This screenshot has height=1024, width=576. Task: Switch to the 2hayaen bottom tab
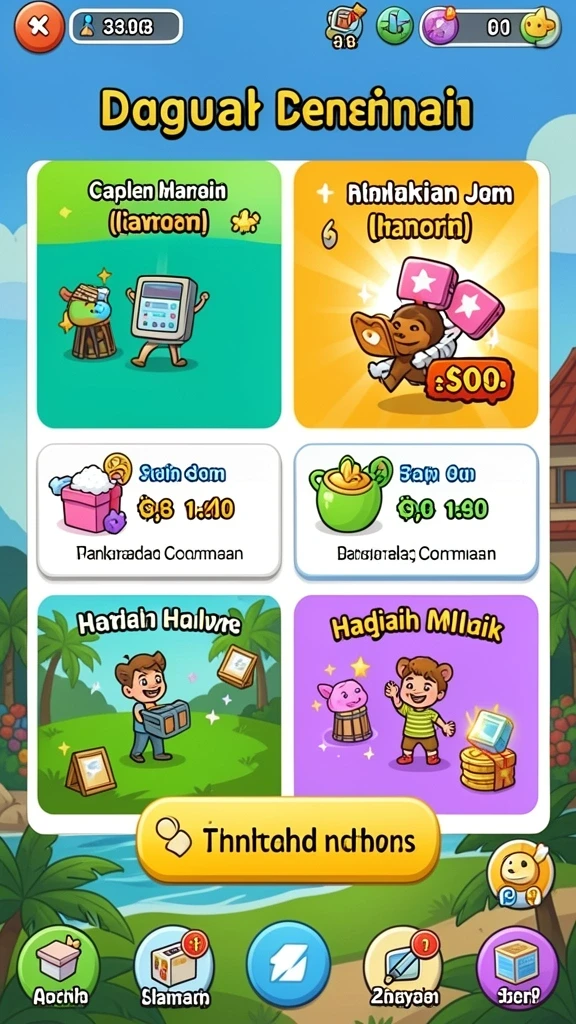click(x=403, y=968)
